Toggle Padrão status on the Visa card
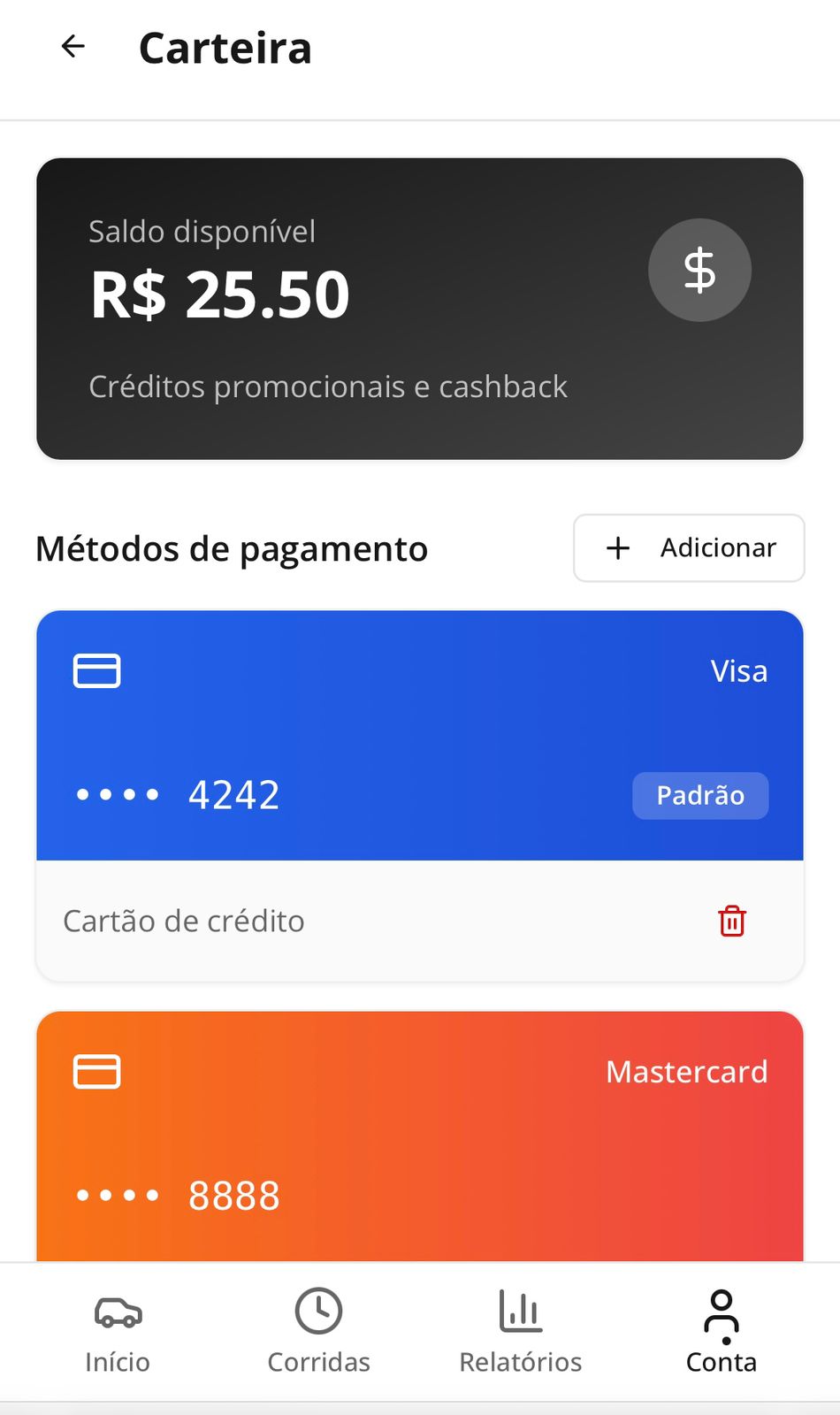The image size is (840, 1415). (x=699, y=795)
